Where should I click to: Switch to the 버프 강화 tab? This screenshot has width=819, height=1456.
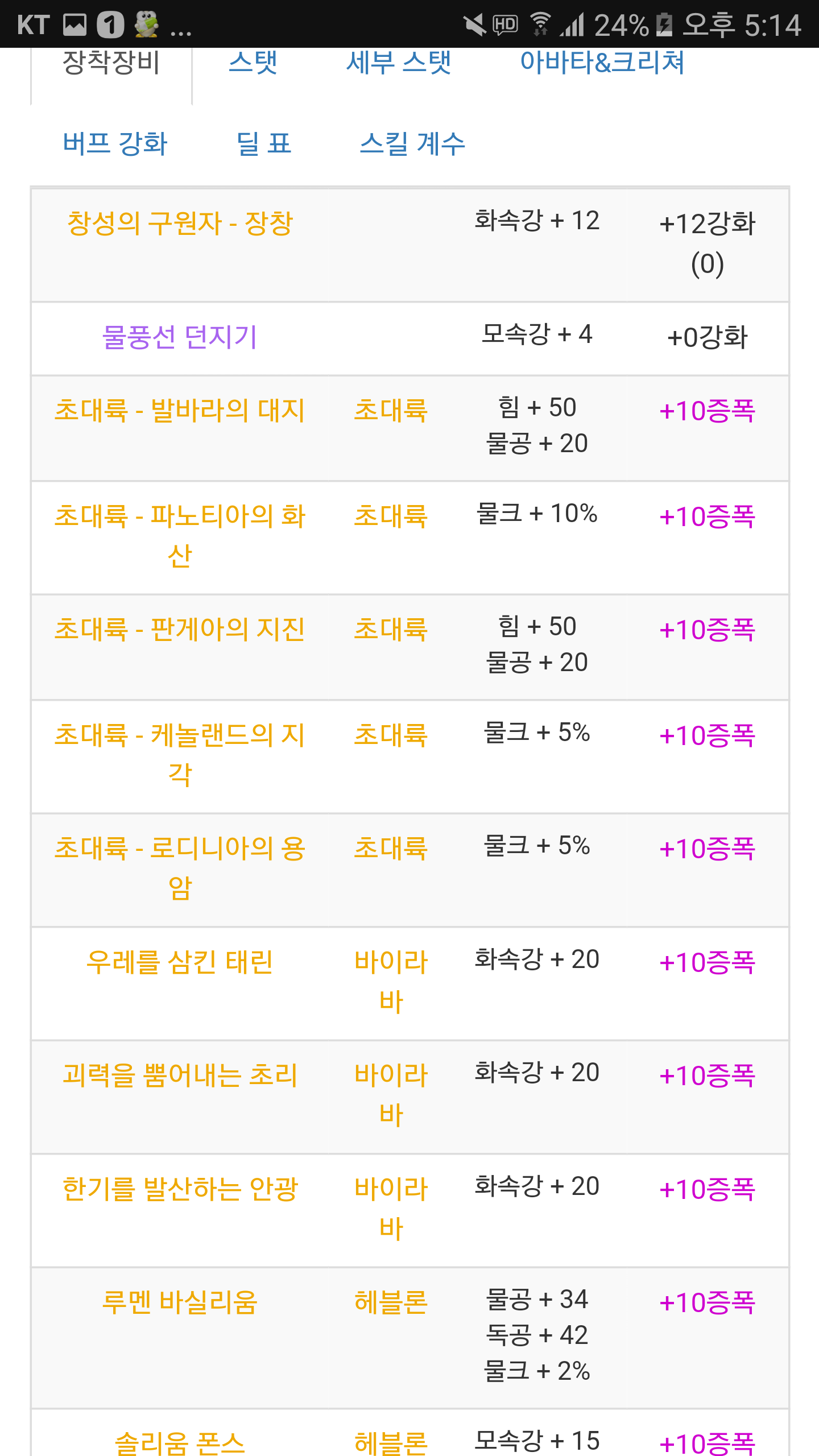tap(115, 143)
